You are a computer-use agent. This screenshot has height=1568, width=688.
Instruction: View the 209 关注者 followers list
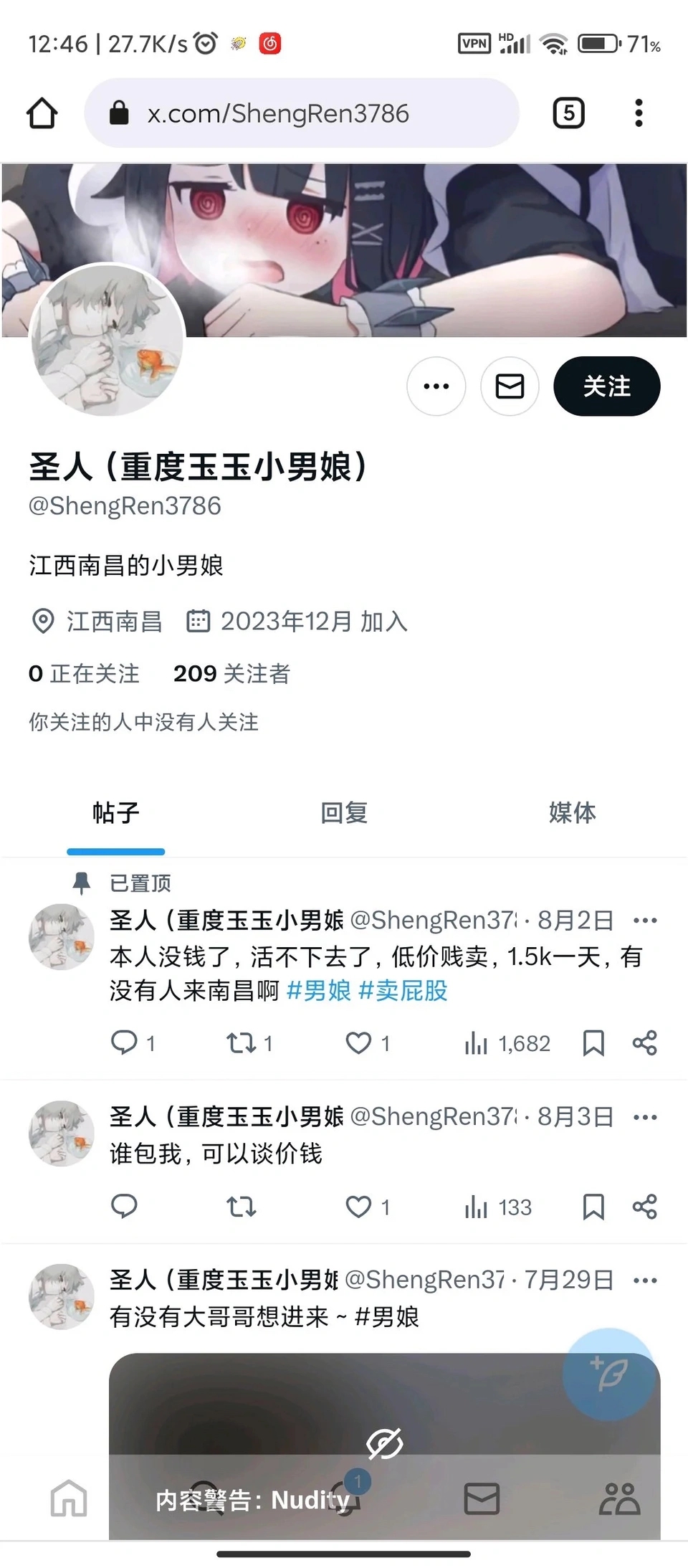pyautogui.click(x=231, y=673)
